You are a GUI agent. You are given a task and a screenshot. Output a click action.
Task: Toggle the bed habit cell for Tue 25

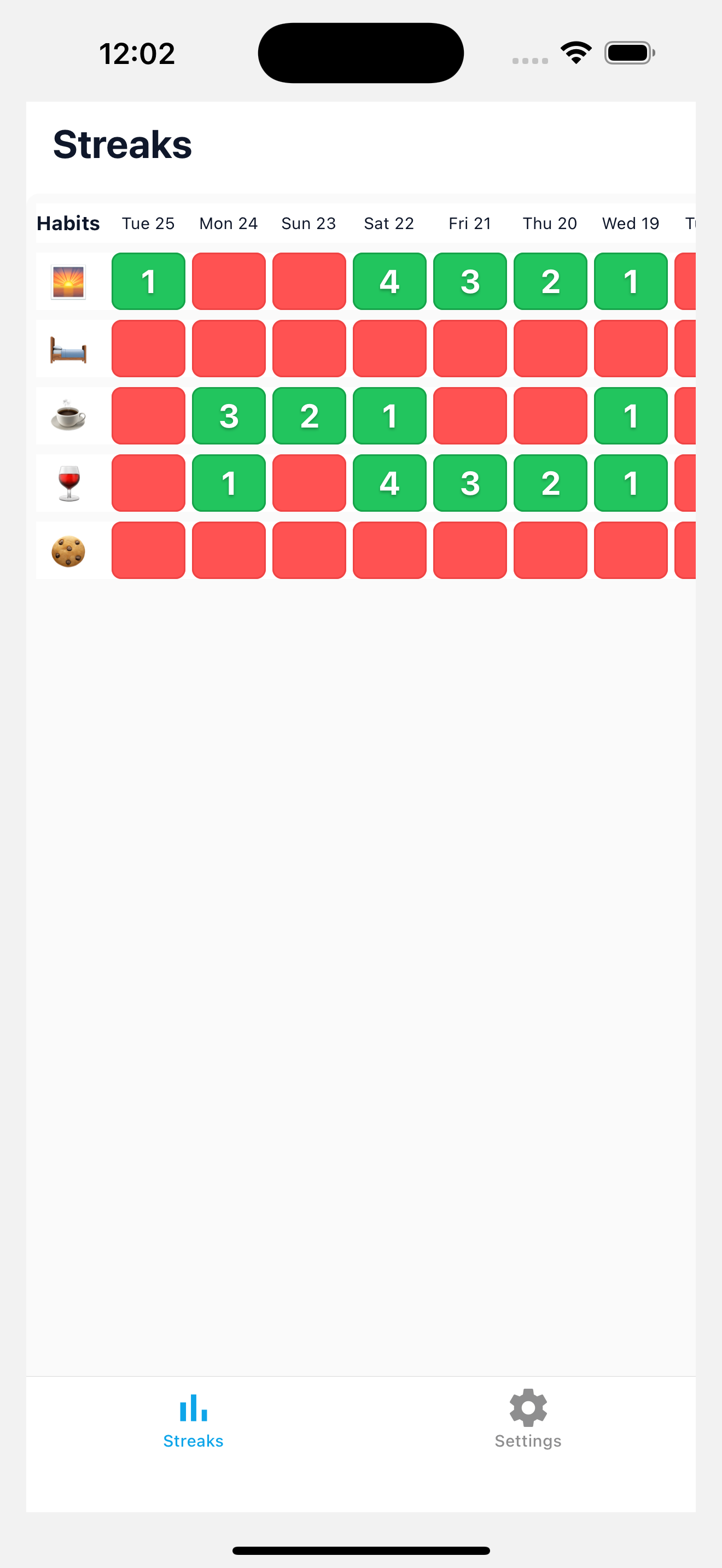tap(148, 348)
